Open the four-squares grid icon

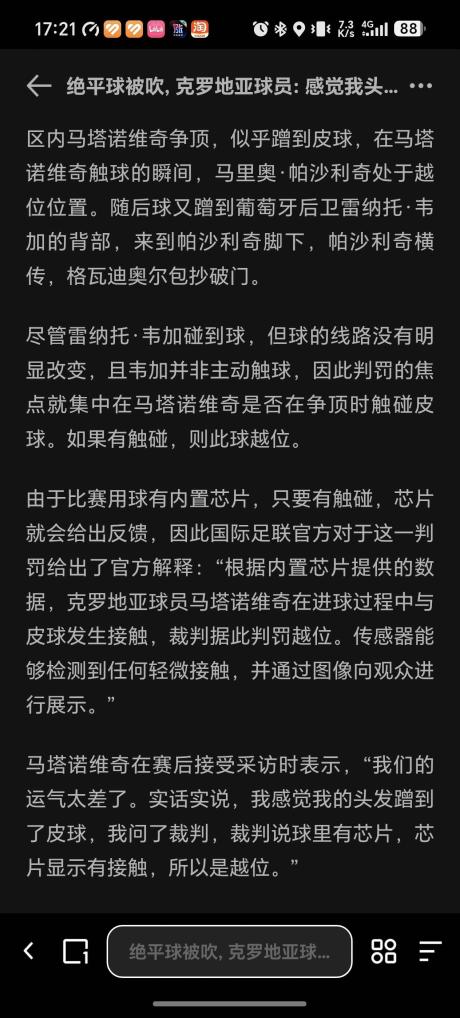383,951
